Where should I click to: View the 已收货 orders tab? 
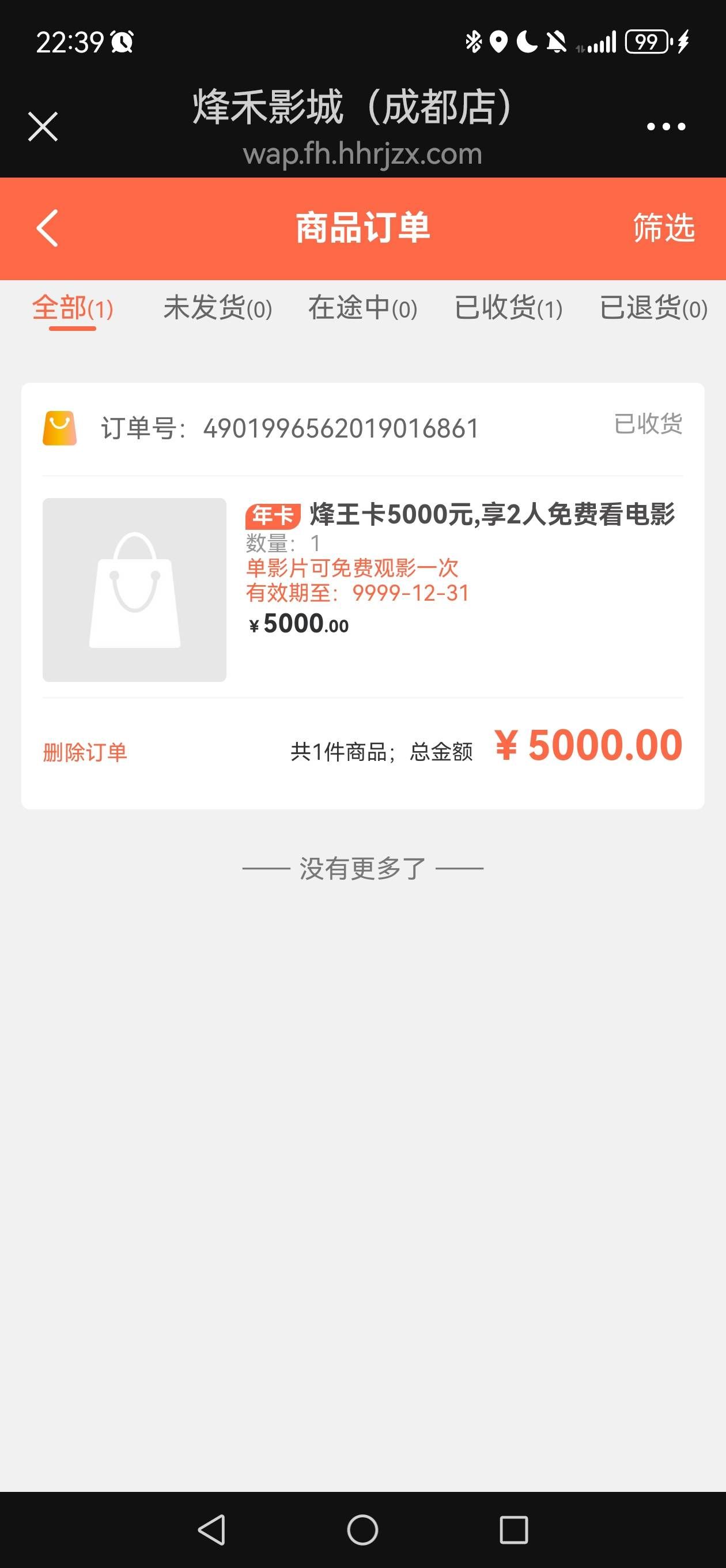[x=508, y=308]
